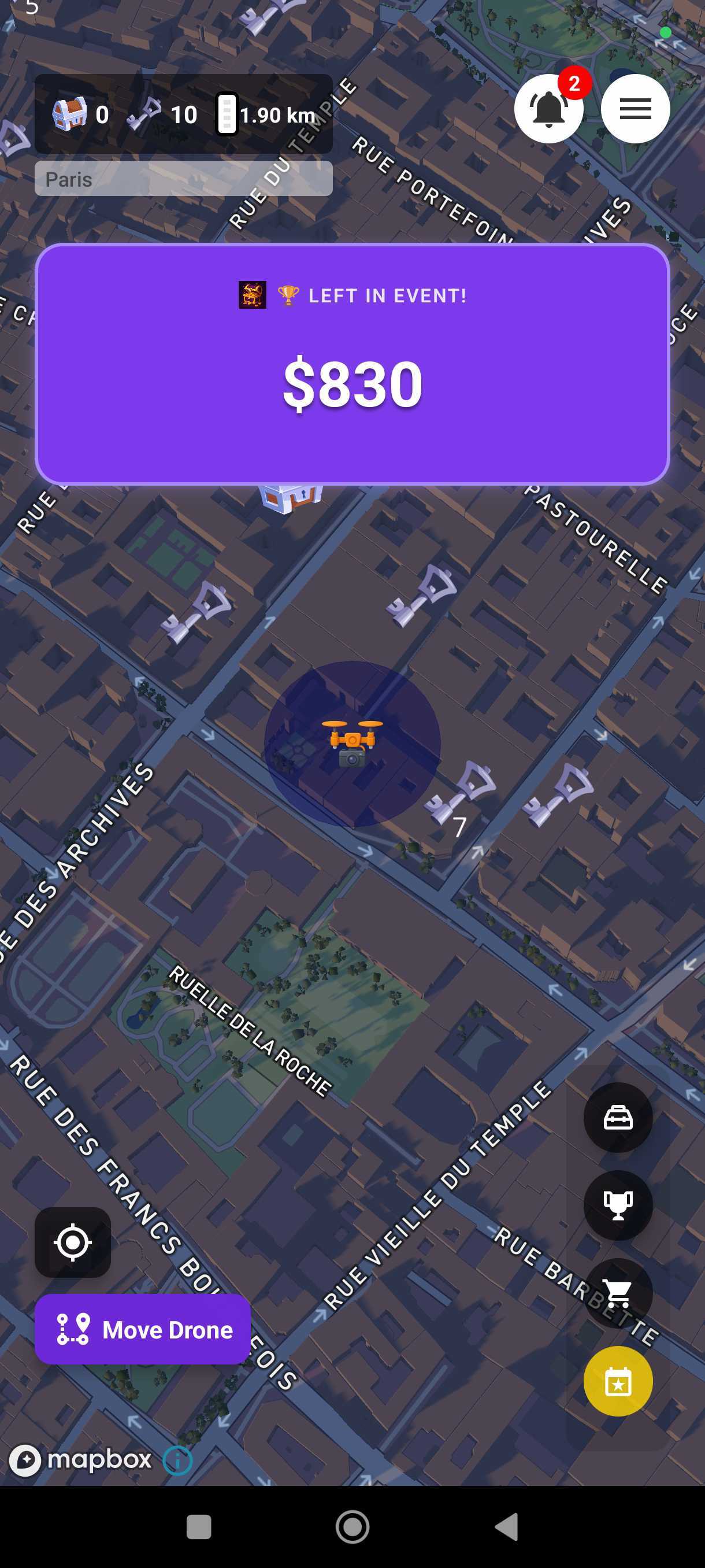
Task: Open the $830 left in event banner
Action: coord(352,364)
